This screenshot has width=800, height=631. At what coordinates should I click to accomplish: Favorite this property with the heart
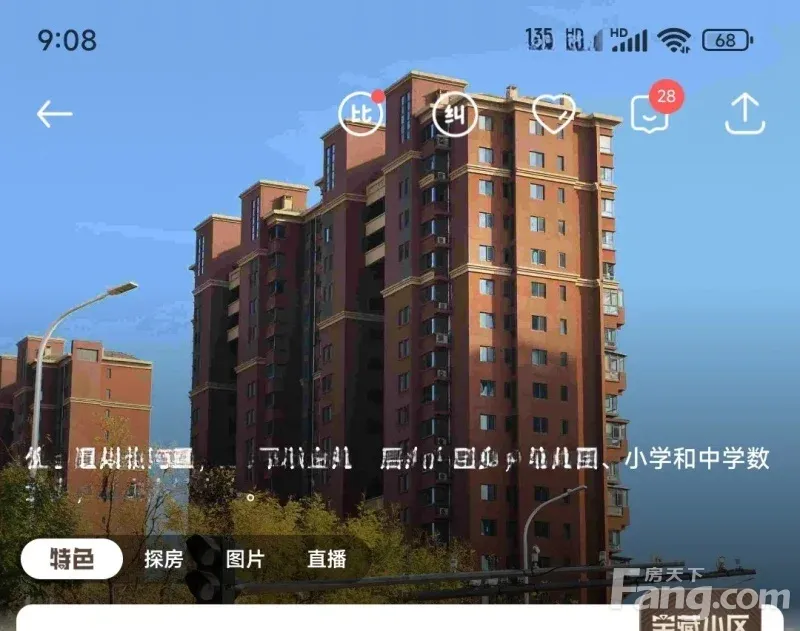553,114
